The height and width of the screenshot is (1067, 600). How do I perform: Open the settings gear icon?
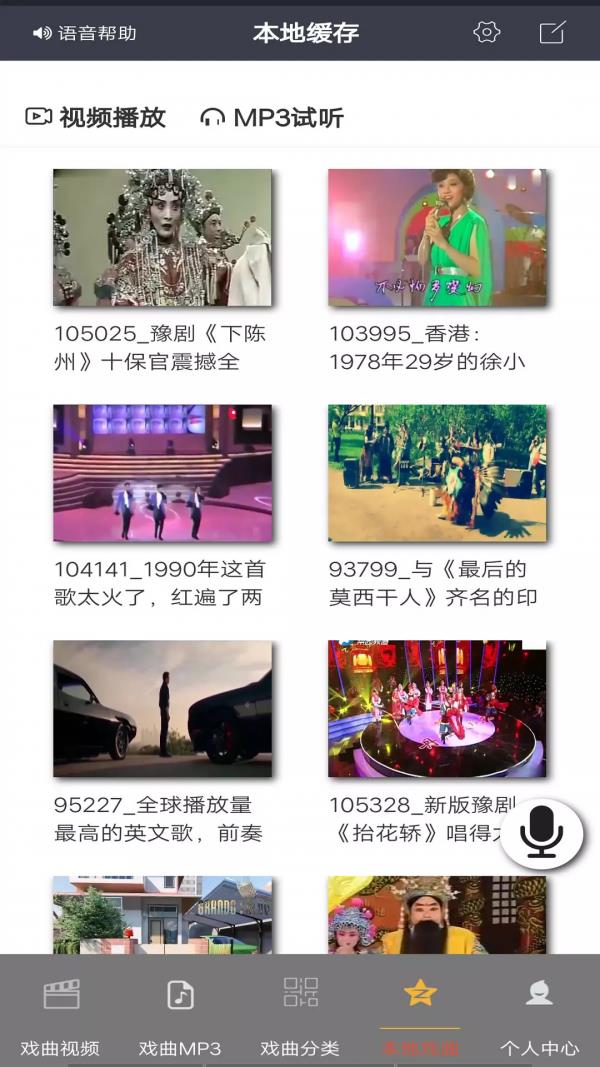click(x=486, y=32)
